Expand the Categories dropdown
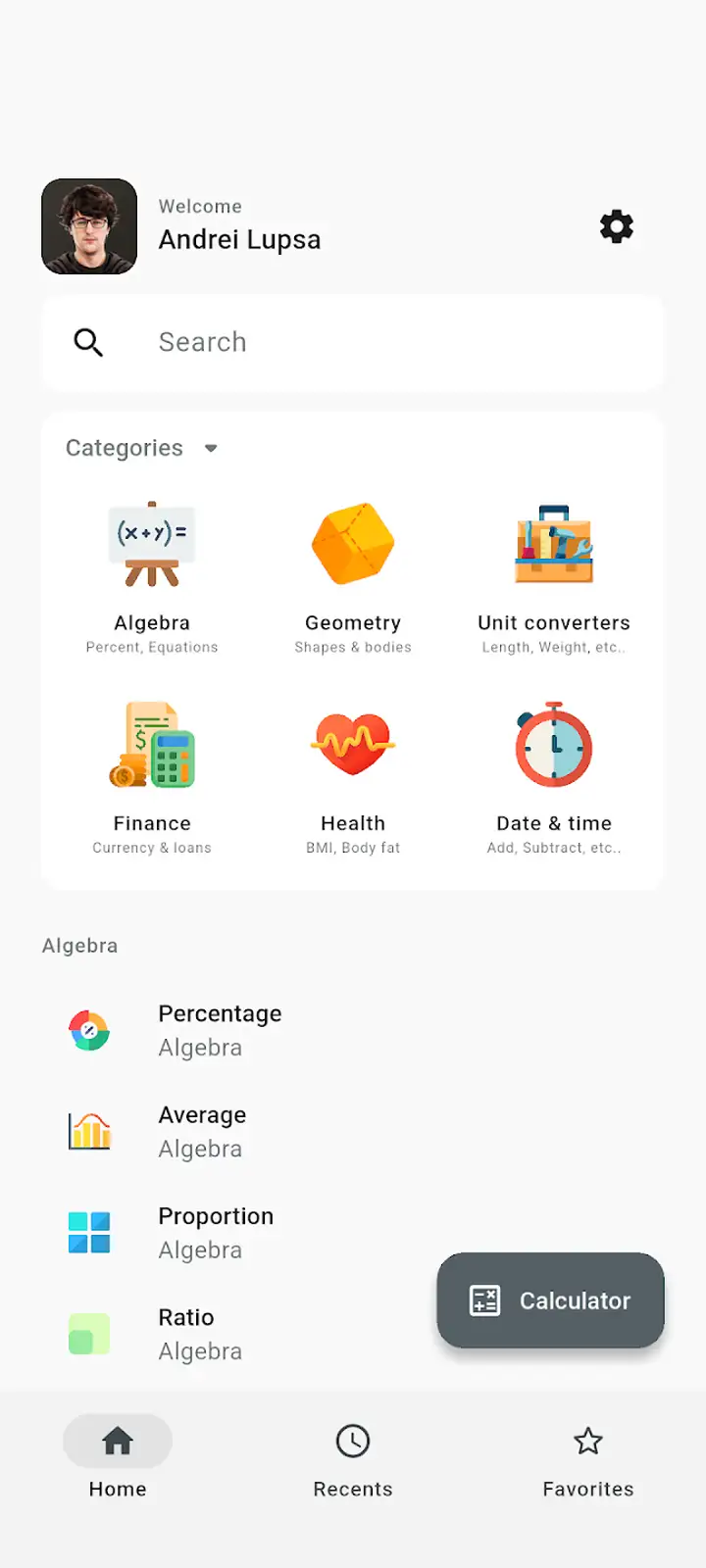The height and width of the screenshot is (1568, 706). point(141,448)
